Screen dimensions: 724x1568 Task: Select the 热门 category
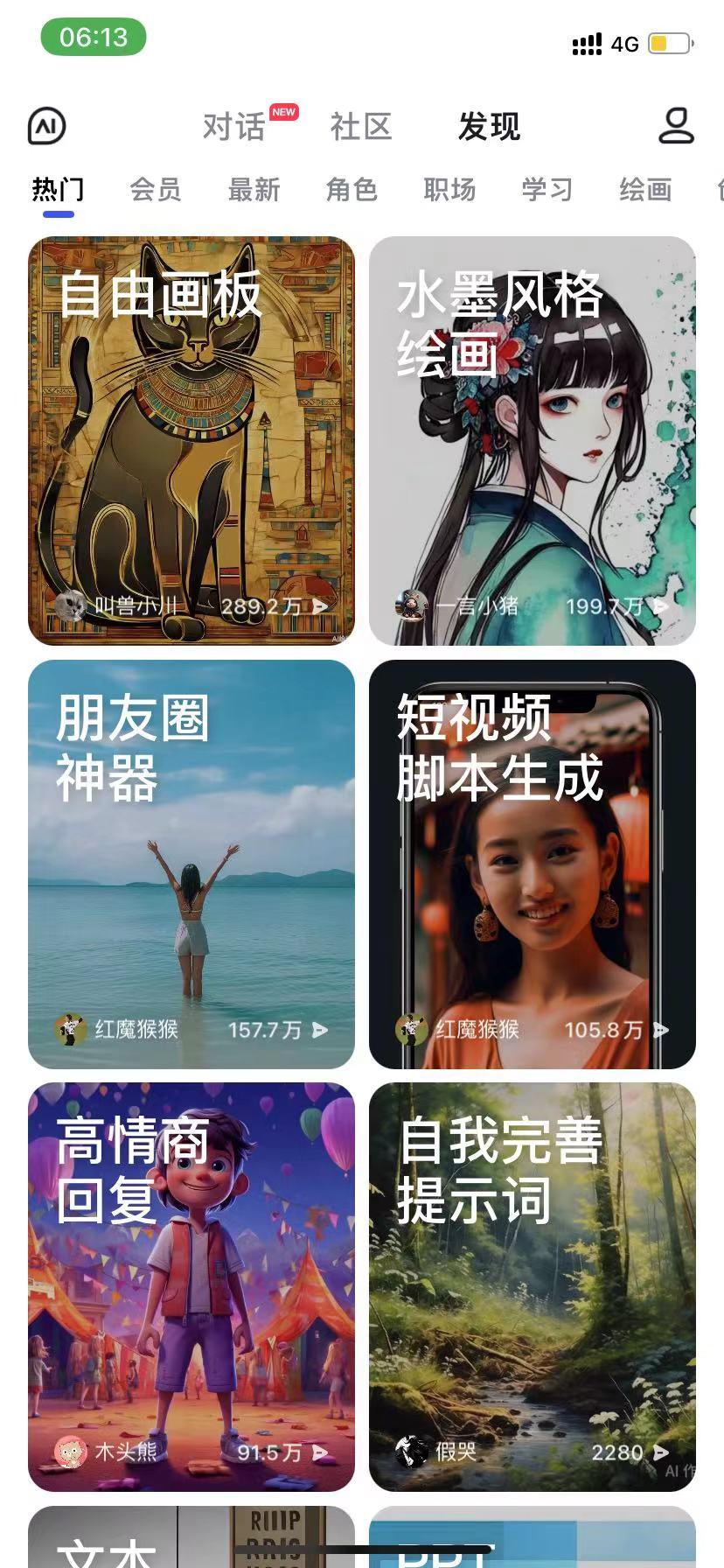click(x=58, y=190)
